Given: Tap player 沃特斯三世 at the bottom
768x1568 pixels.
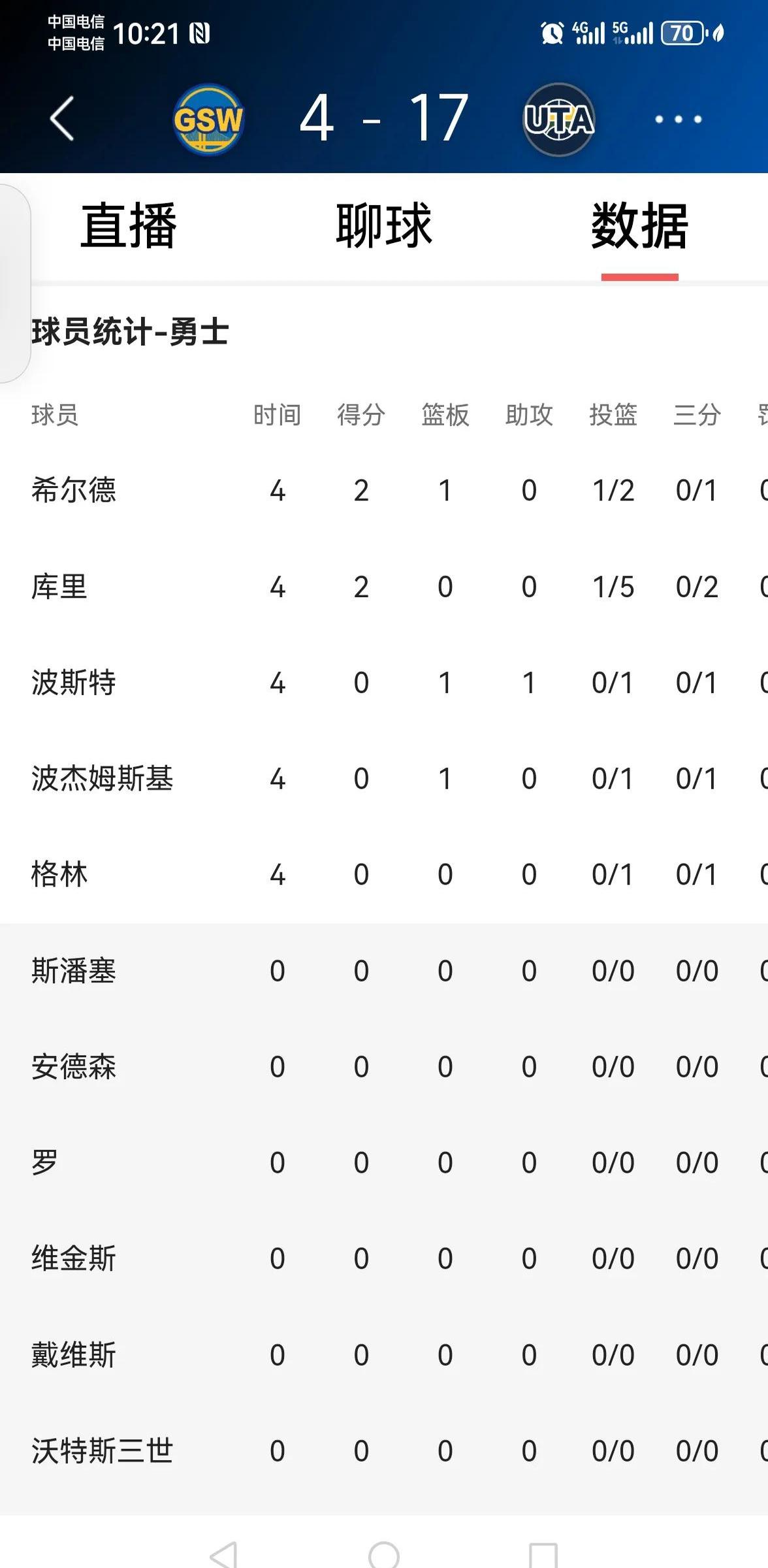Looking at the screenshot, I should 102,1448.
